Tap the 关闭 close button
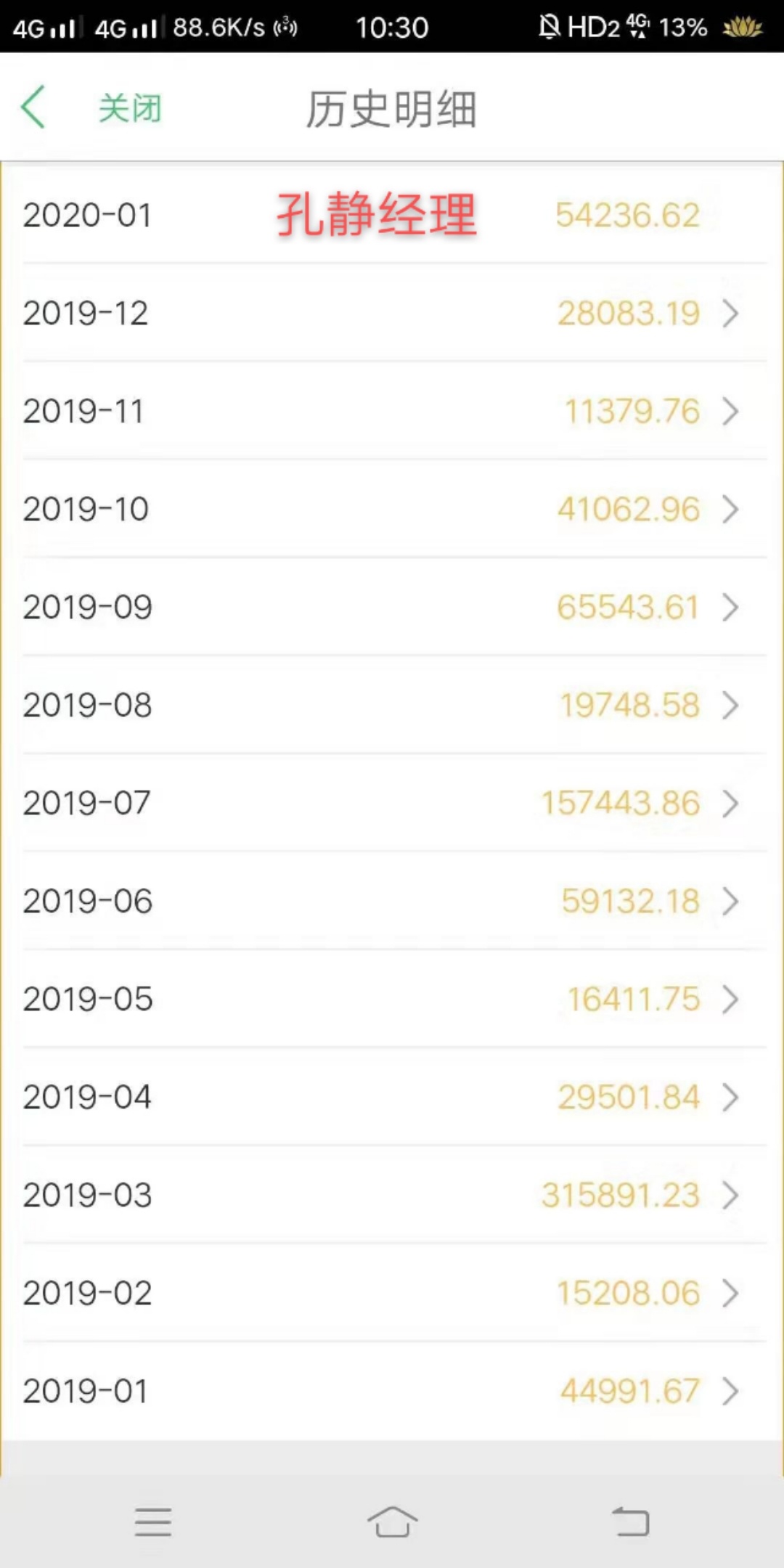The height and width of the screenshot is (1568, 784). [130, 108]
